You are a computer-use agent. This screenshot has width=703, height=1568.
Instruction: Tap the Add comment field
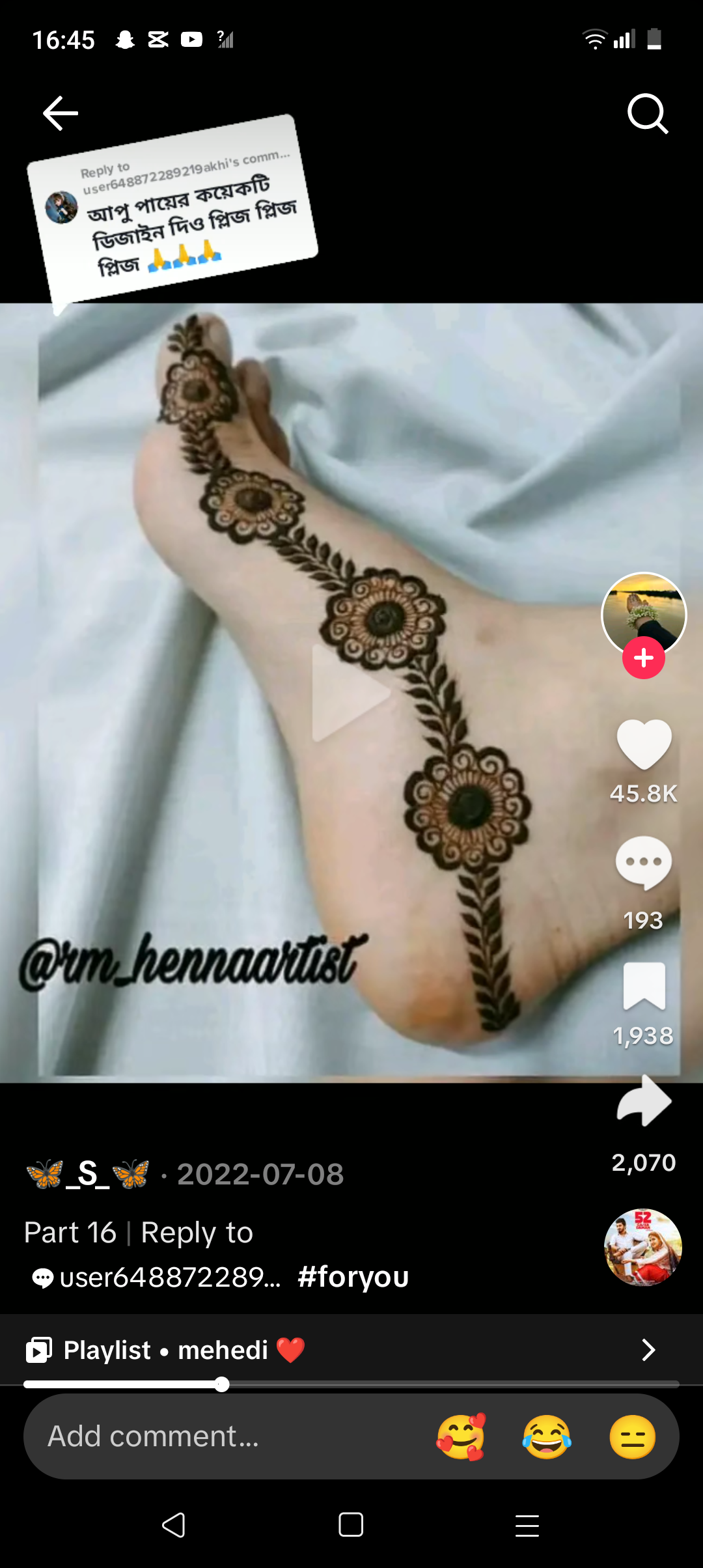[x=221, y=1436]
